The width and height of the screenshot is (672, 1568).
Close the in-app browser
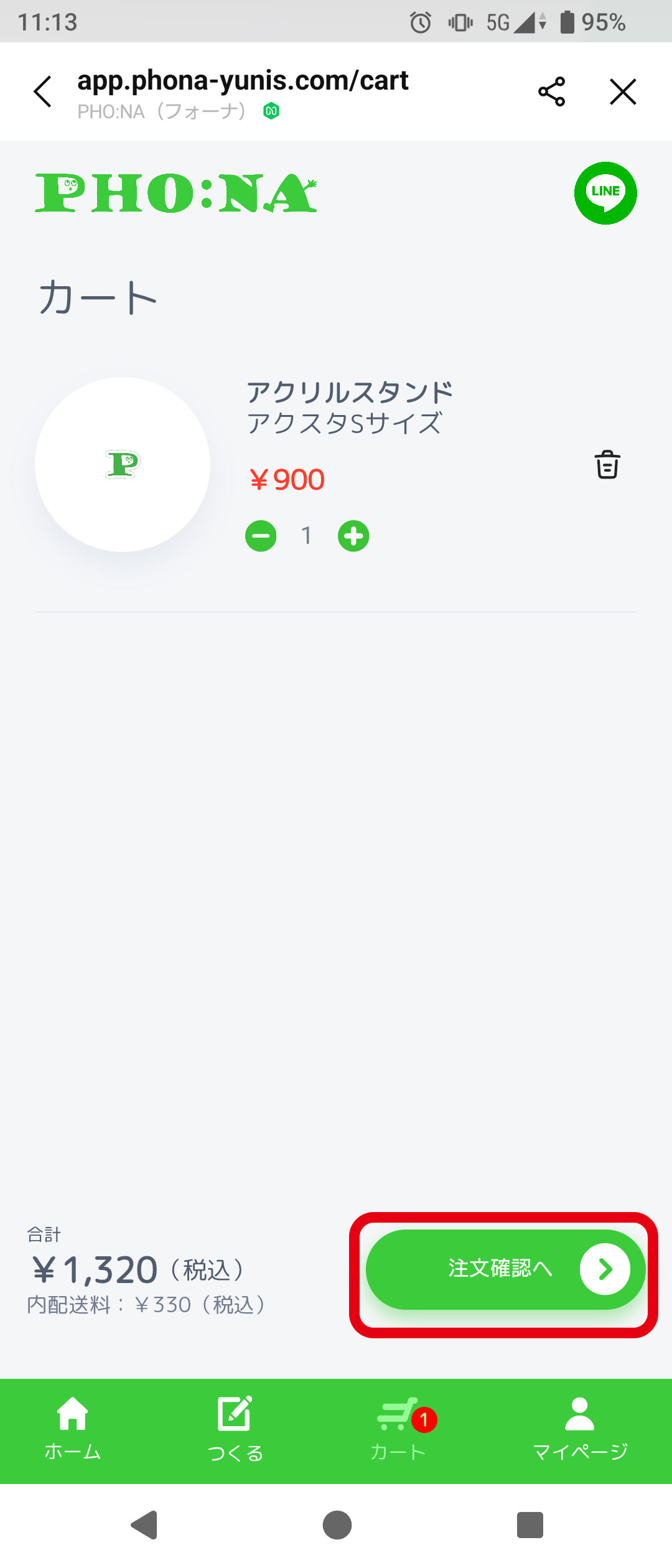tap(623, 92)
